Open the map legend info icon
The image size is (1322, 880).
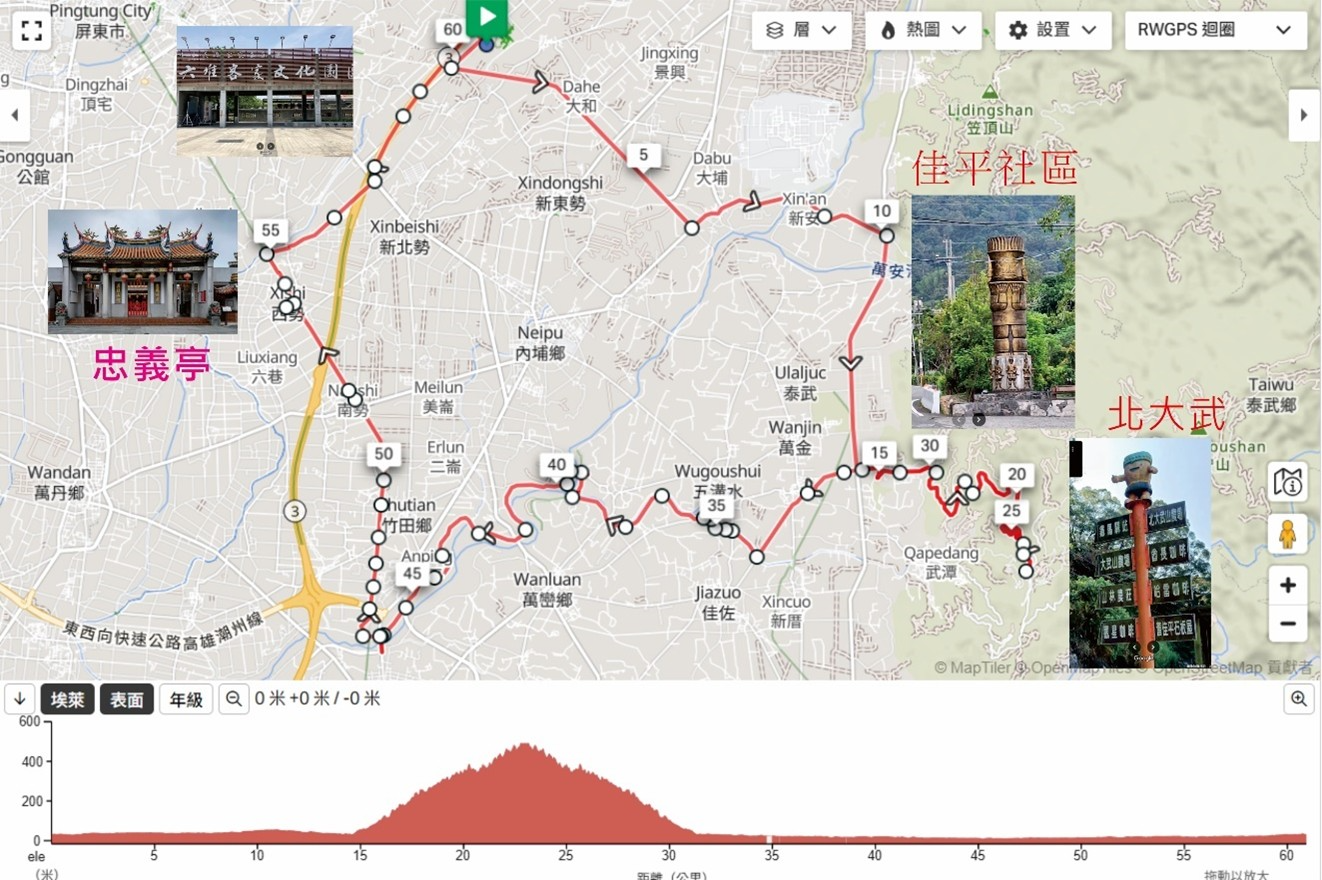click(1288, 483)
